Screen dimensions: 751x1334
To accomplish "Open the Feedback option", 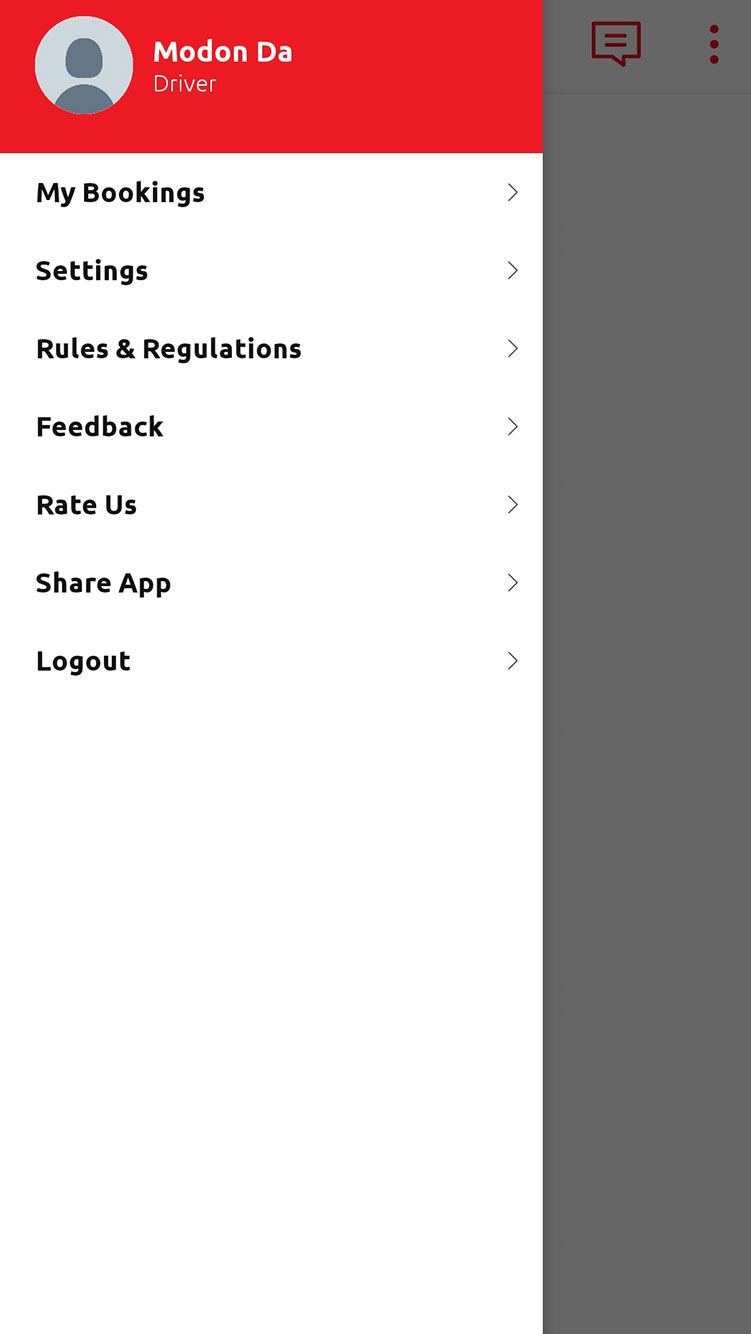I will tap(271, 426).
